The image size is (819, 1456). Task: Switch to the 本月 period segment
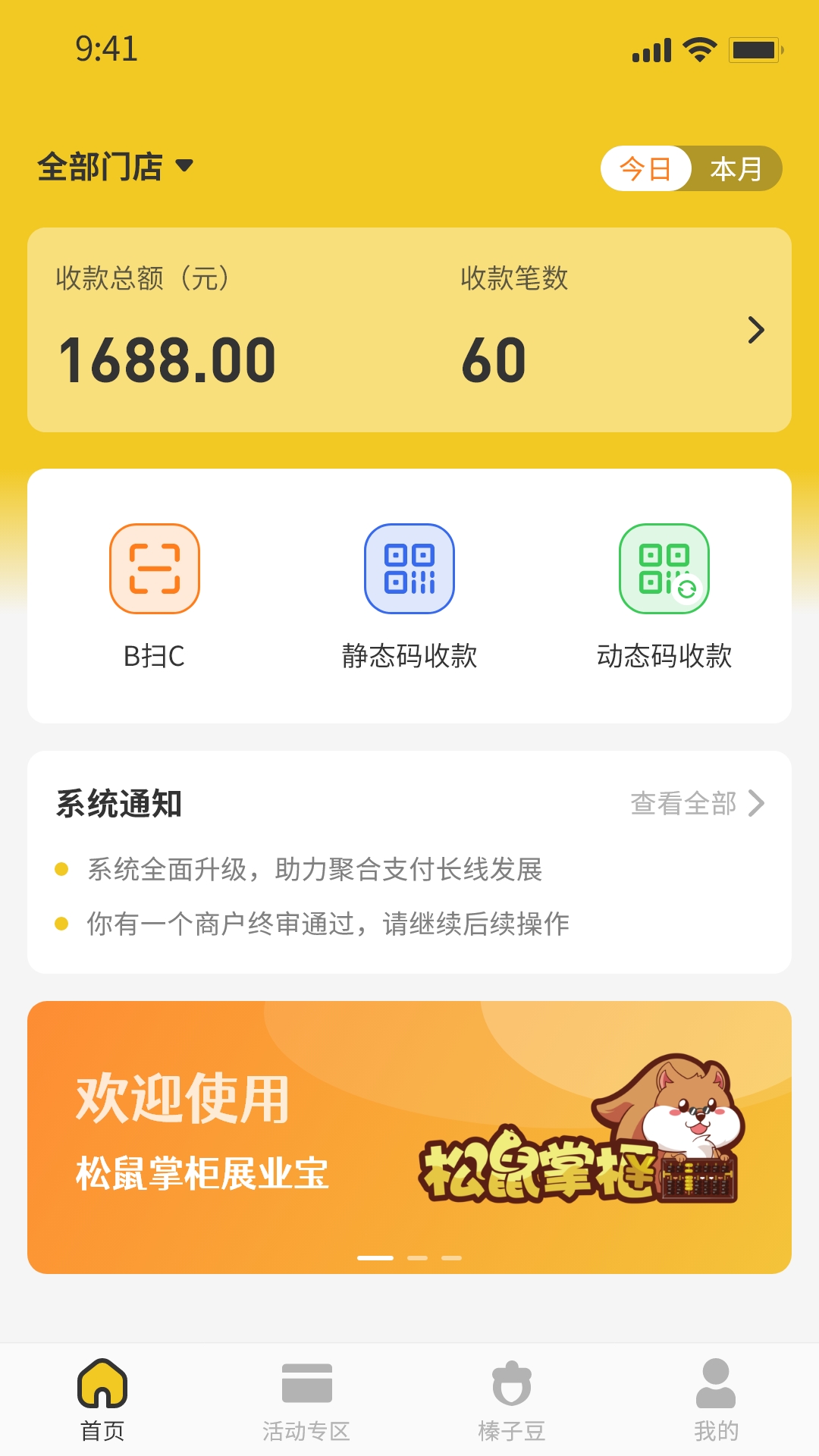point(736,168)
